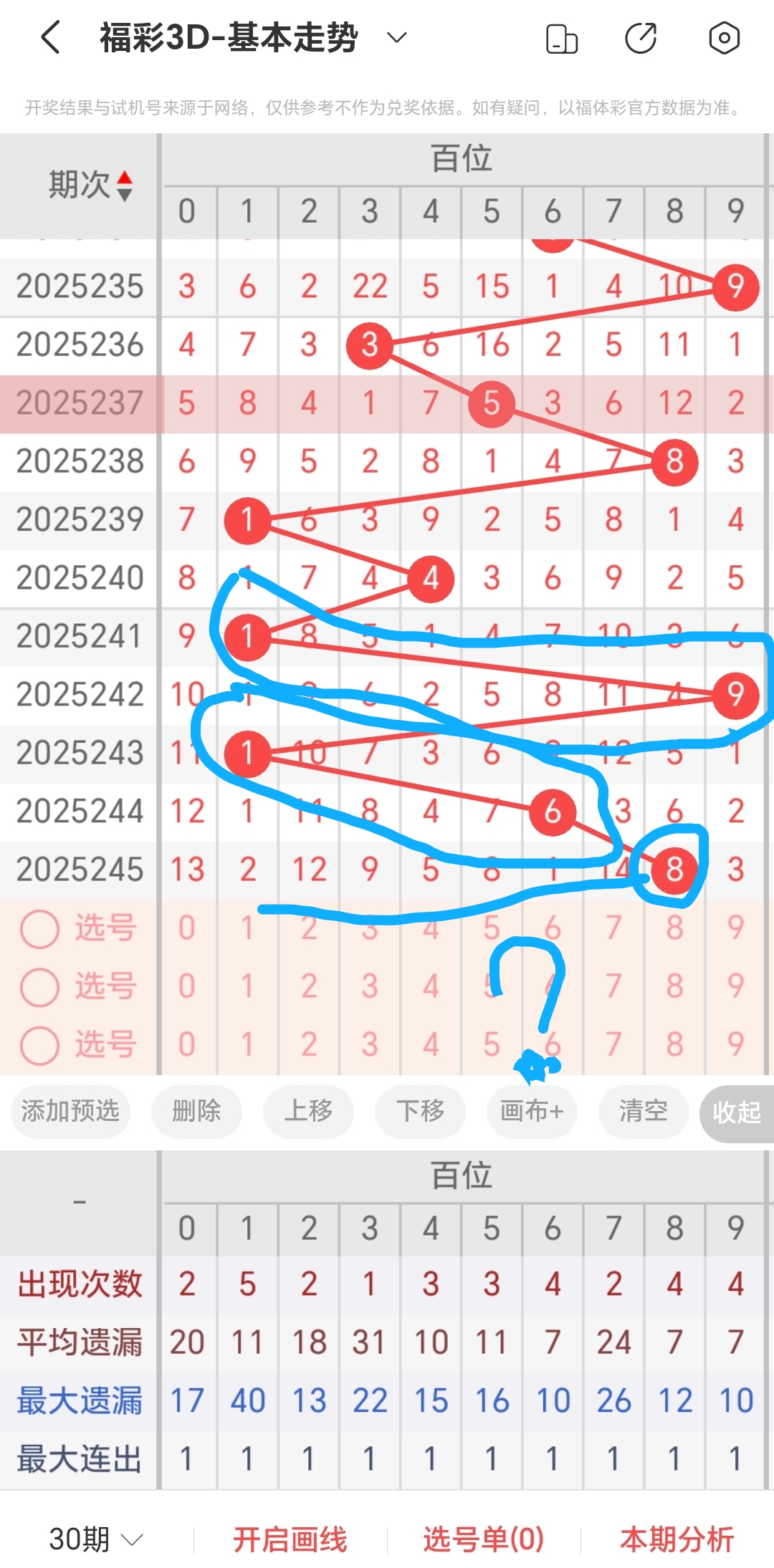Tap 添加预选 button

point(70,1112)
